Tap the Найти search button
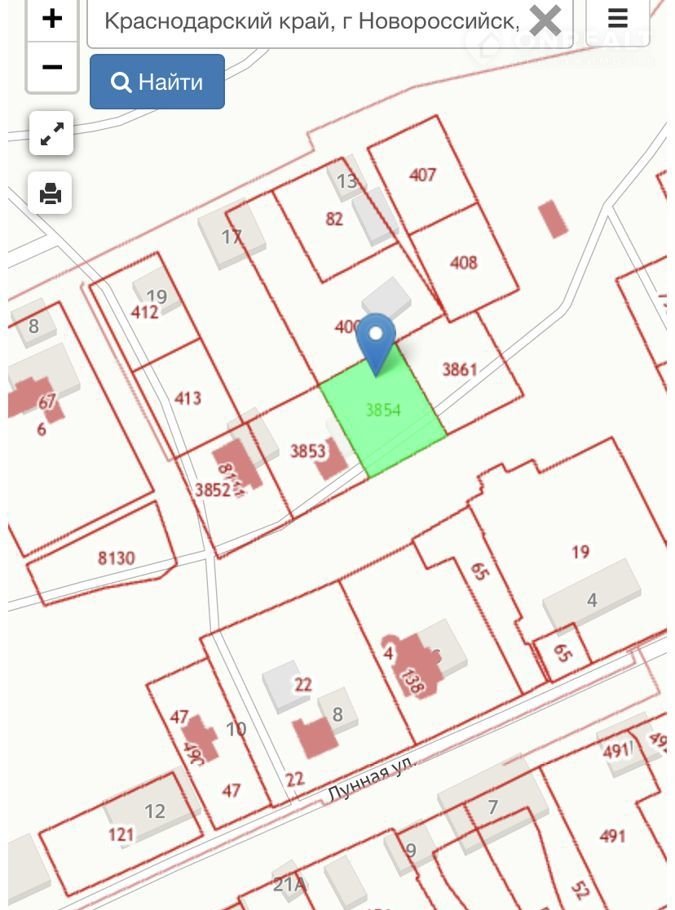This screenshot has height=910, width=675. click(157, 82)
